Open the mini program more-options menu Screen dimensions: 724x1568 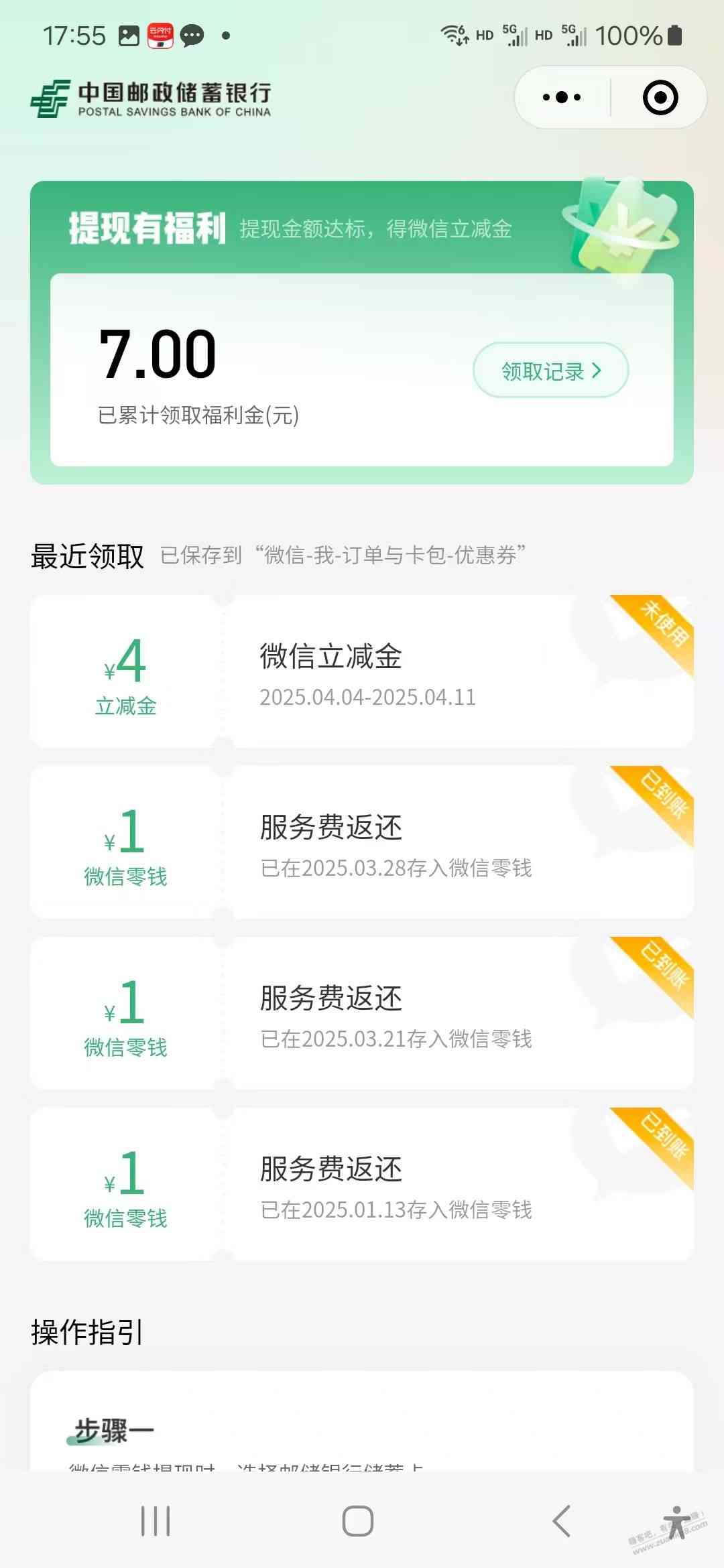click(x=562, y=98)
